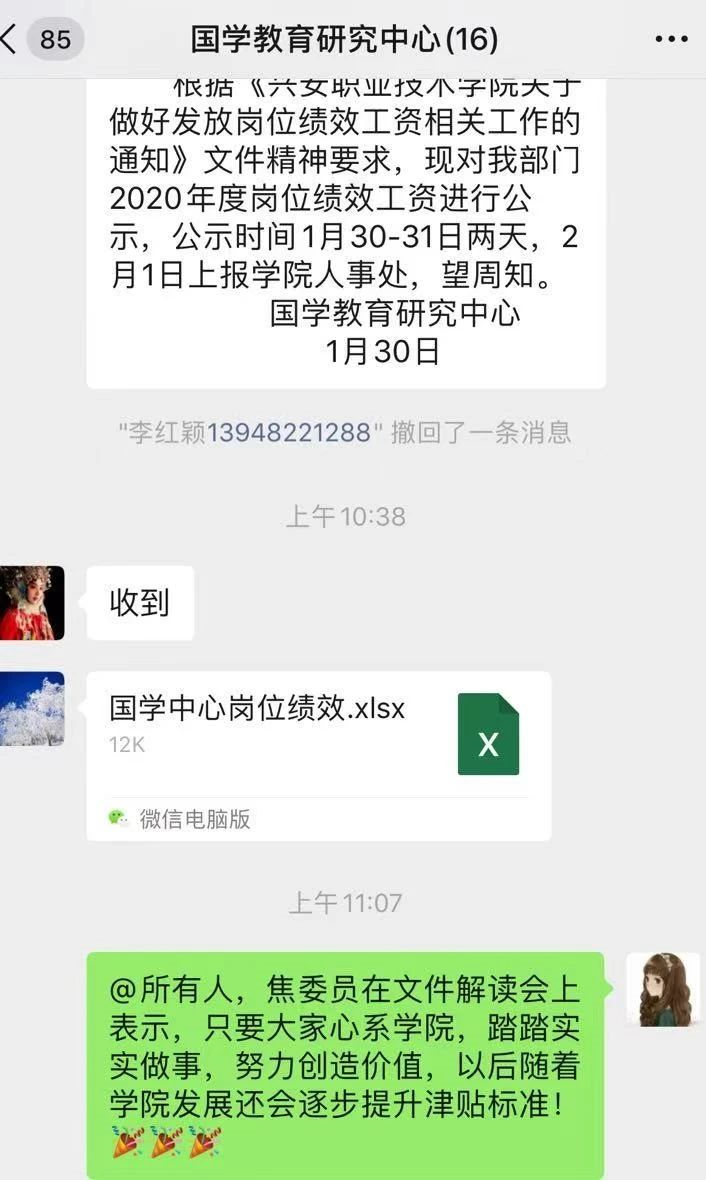This screenshot has width=706, height=1180.
Task: Open profile of the snowy tree avatar
Action: [31, 708]
